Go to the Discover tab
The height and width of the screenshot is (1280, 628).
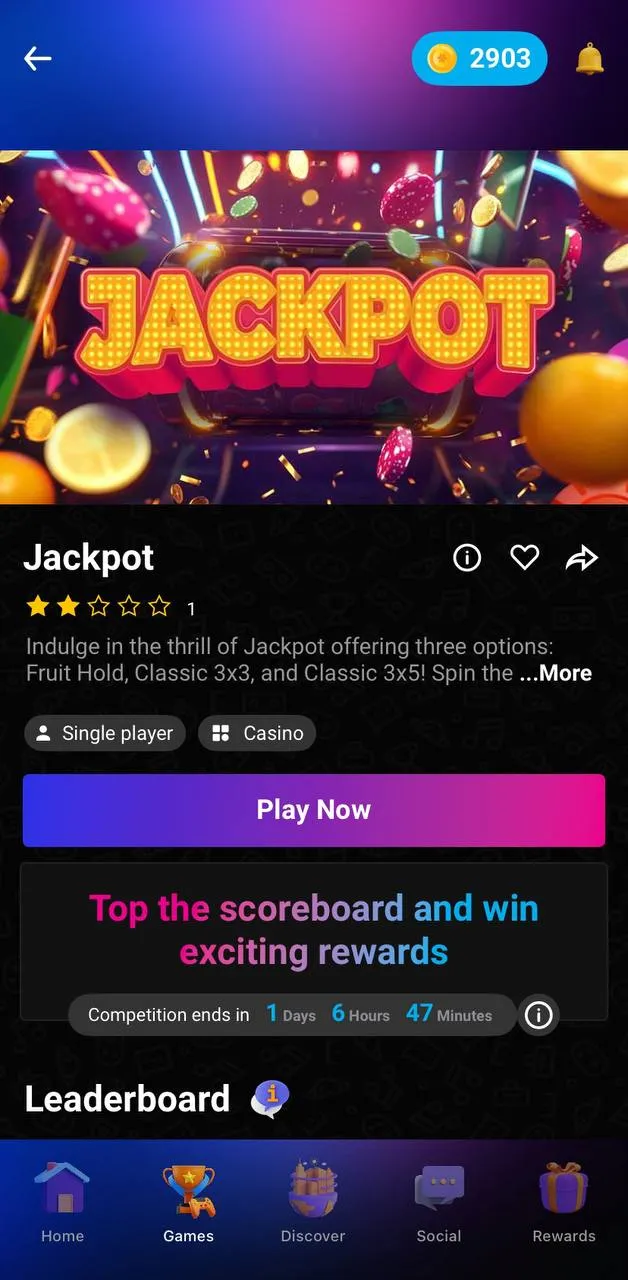pos(313,1203)
